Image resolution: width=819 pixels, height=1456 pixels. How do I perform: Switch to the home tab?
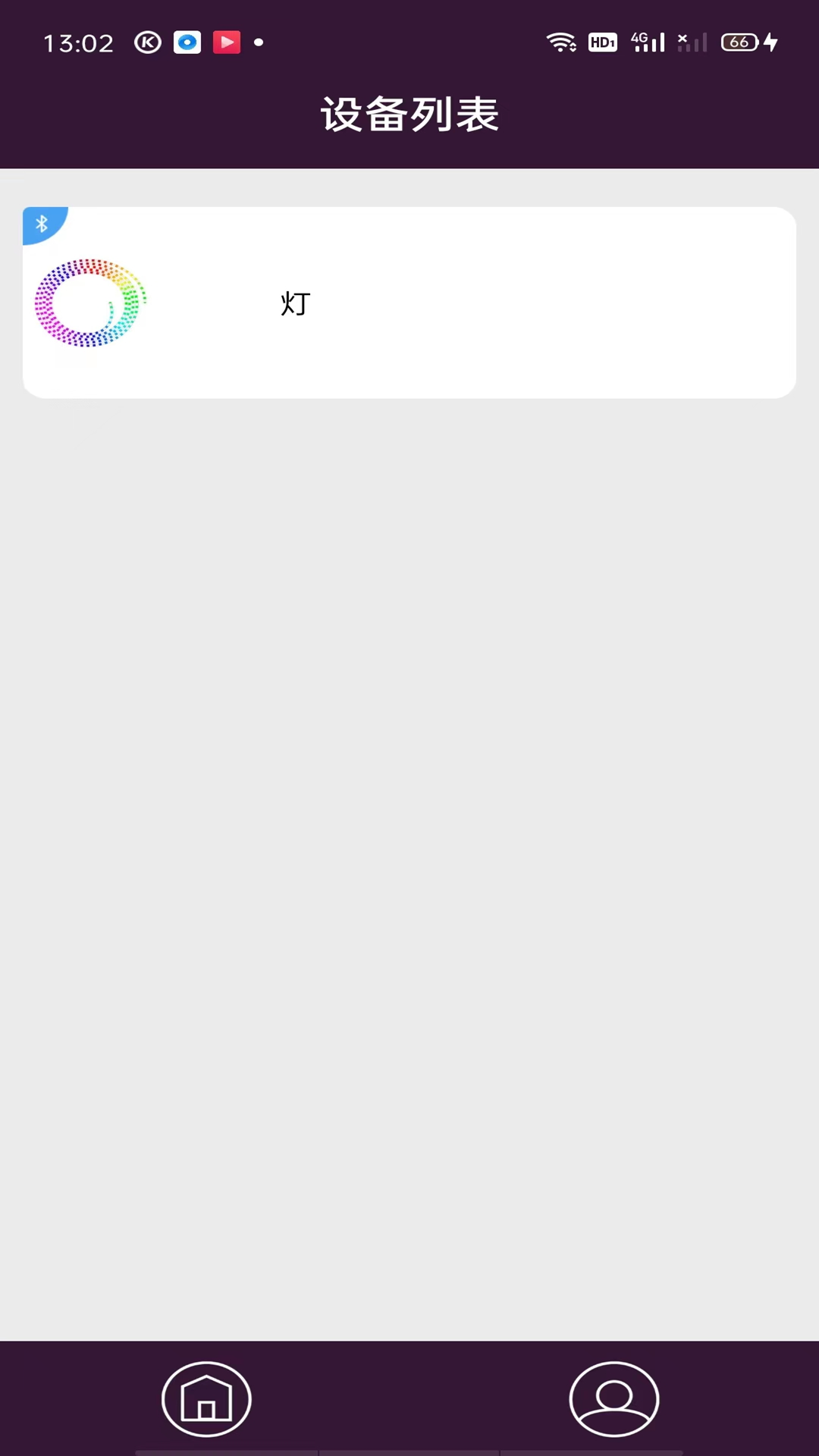coord(206,1399)
